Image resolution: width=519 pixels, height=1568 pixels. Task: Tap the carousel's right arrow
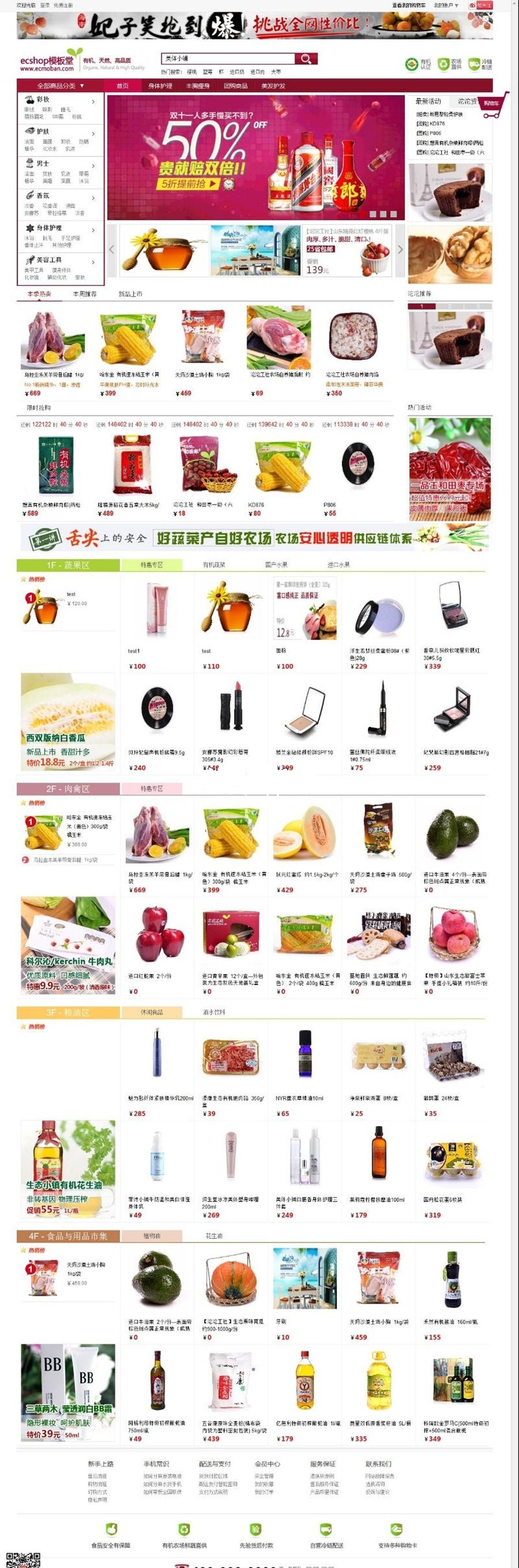tap(400, 249)
